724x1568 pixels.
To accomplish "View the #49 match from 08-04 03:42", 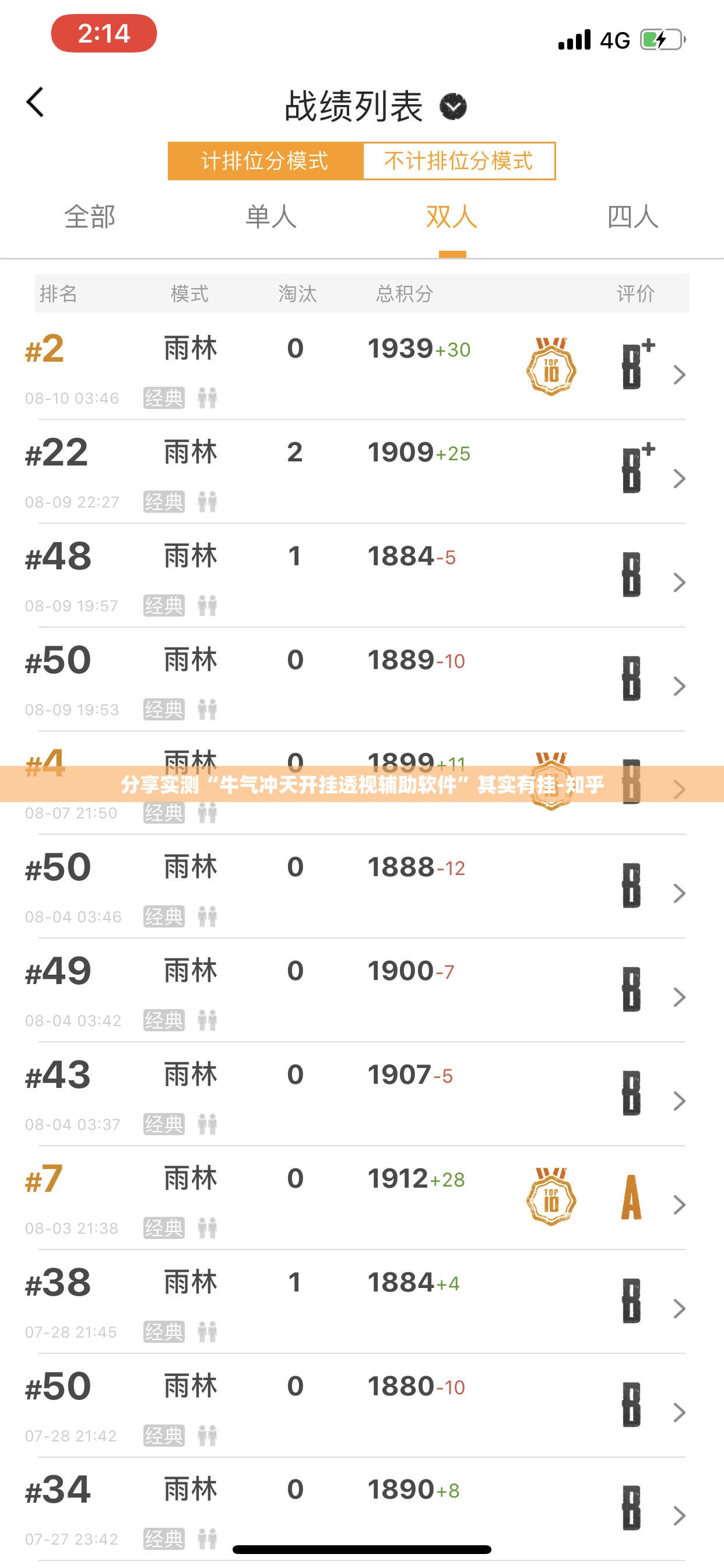I will (x=361, y=991).
